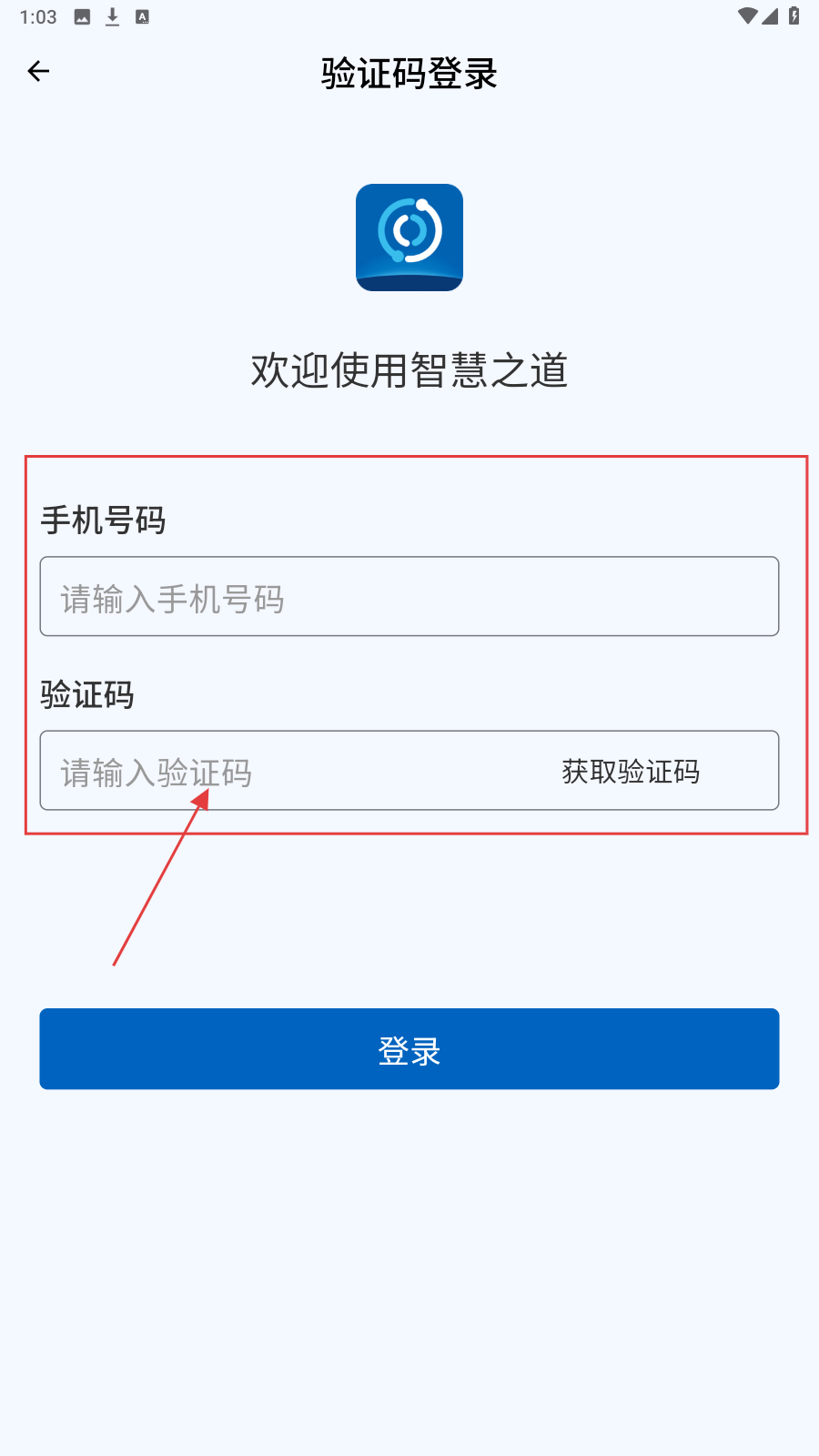Tap the phone number input field
The image size is (819, 1456).
[x=409, y=597]
